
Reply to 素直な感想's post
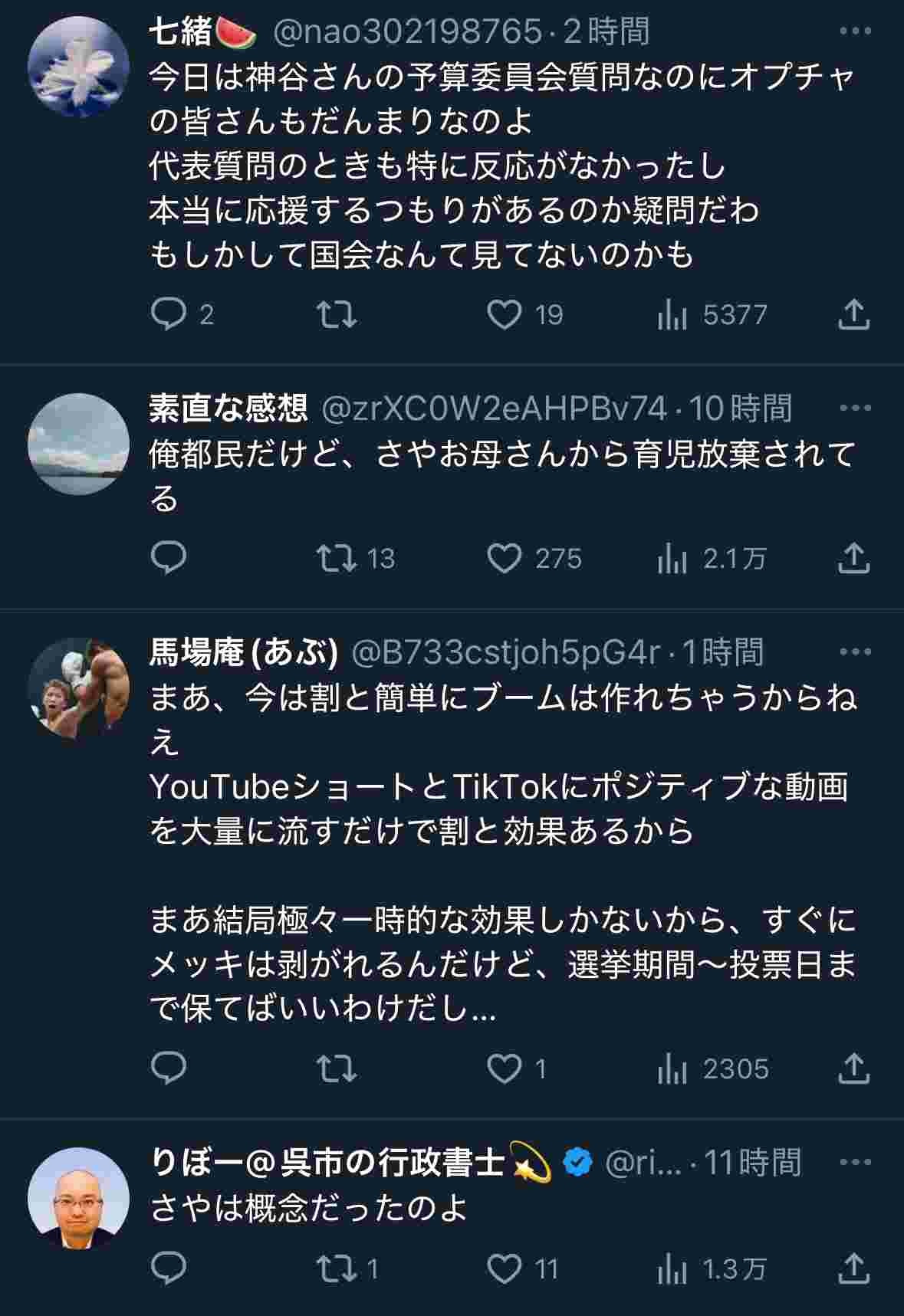point(169,558)
